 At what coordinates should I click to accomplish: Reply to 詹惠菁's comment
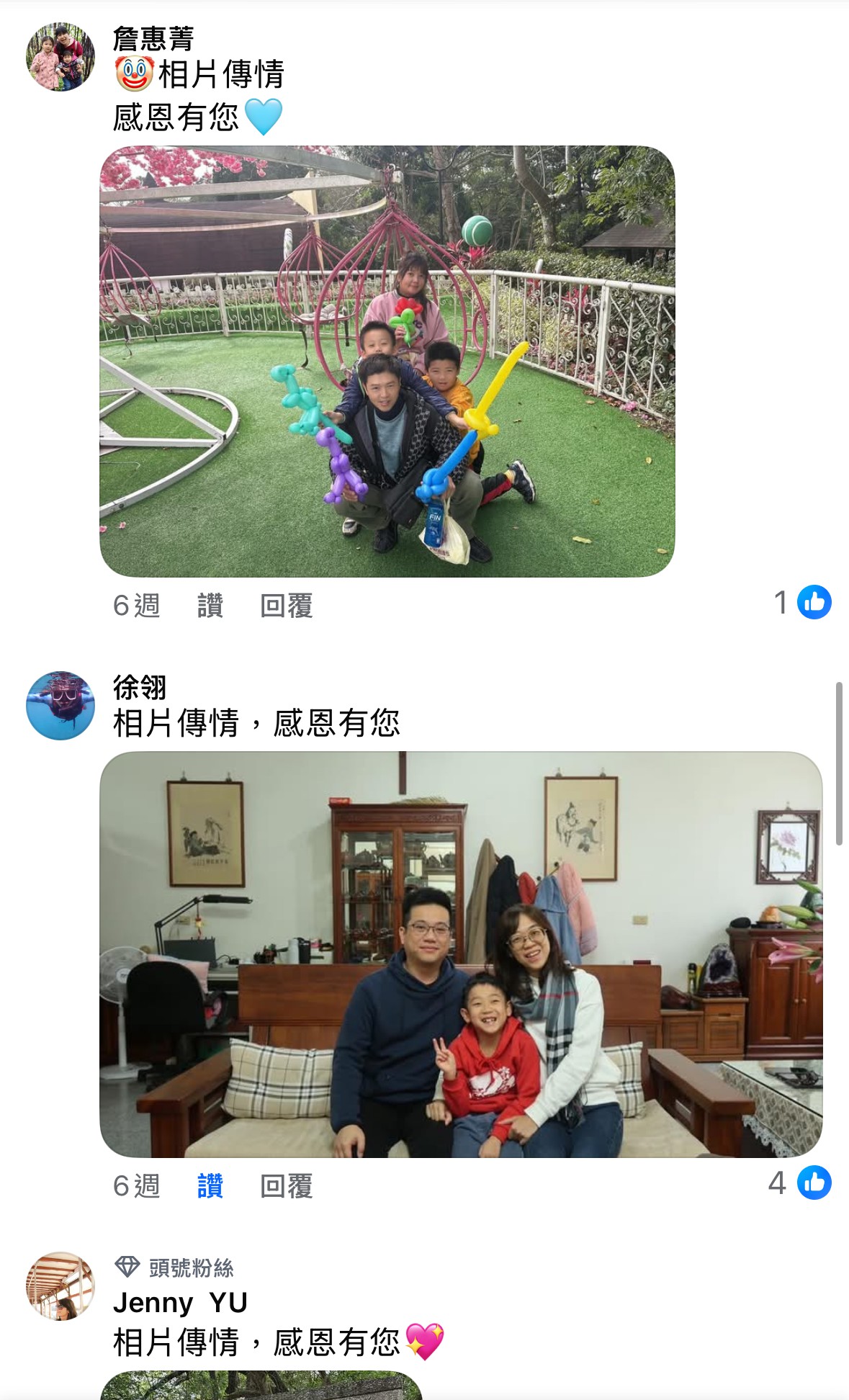click(x=286, y=606)
